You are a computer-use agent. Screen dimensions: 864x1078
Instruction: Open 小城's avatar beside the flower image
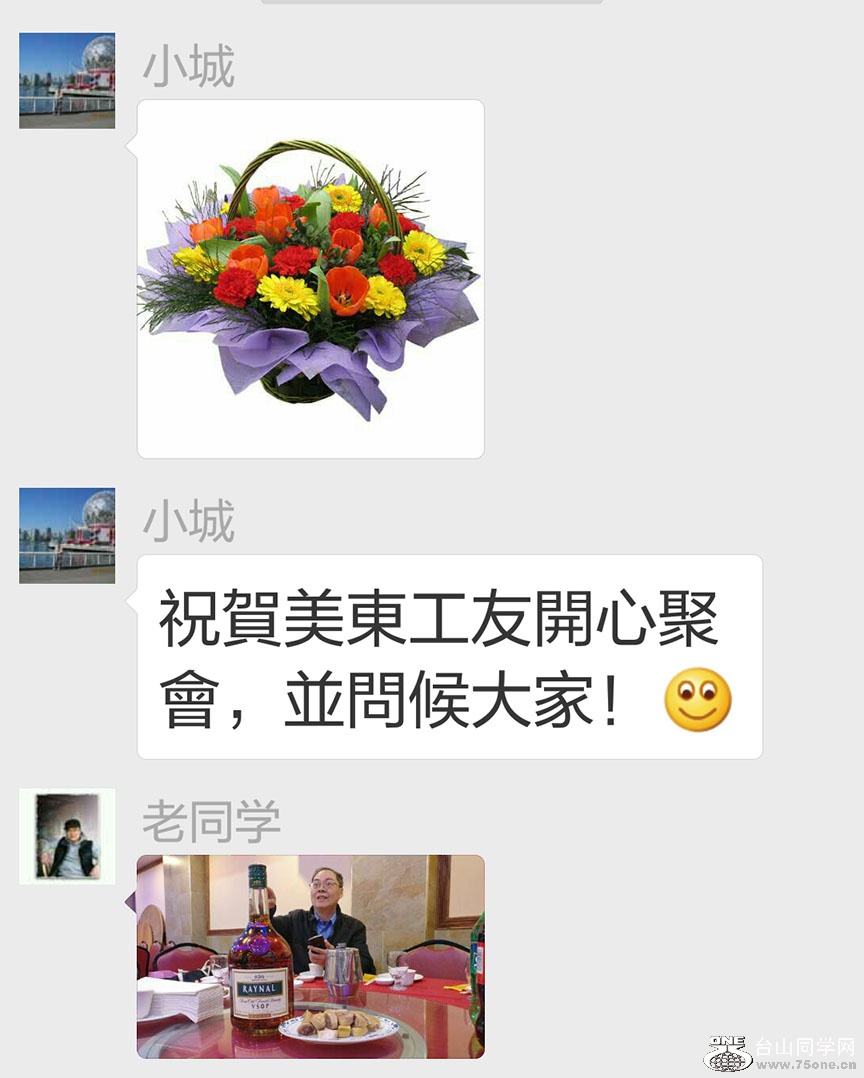click(67, 81)
